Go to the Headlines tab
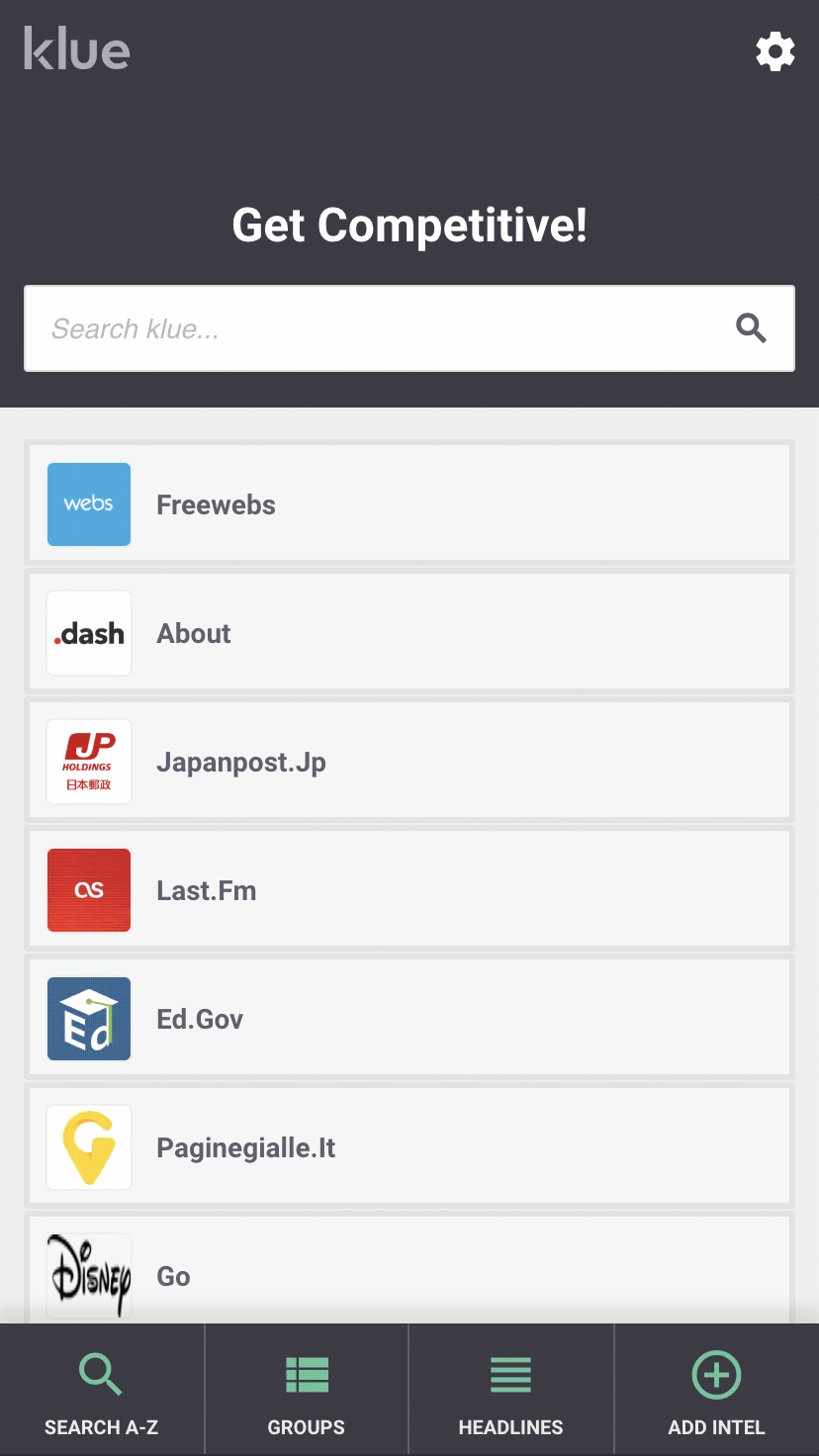The height and width of the screenshot is (1456, 819). point(510,1391)
